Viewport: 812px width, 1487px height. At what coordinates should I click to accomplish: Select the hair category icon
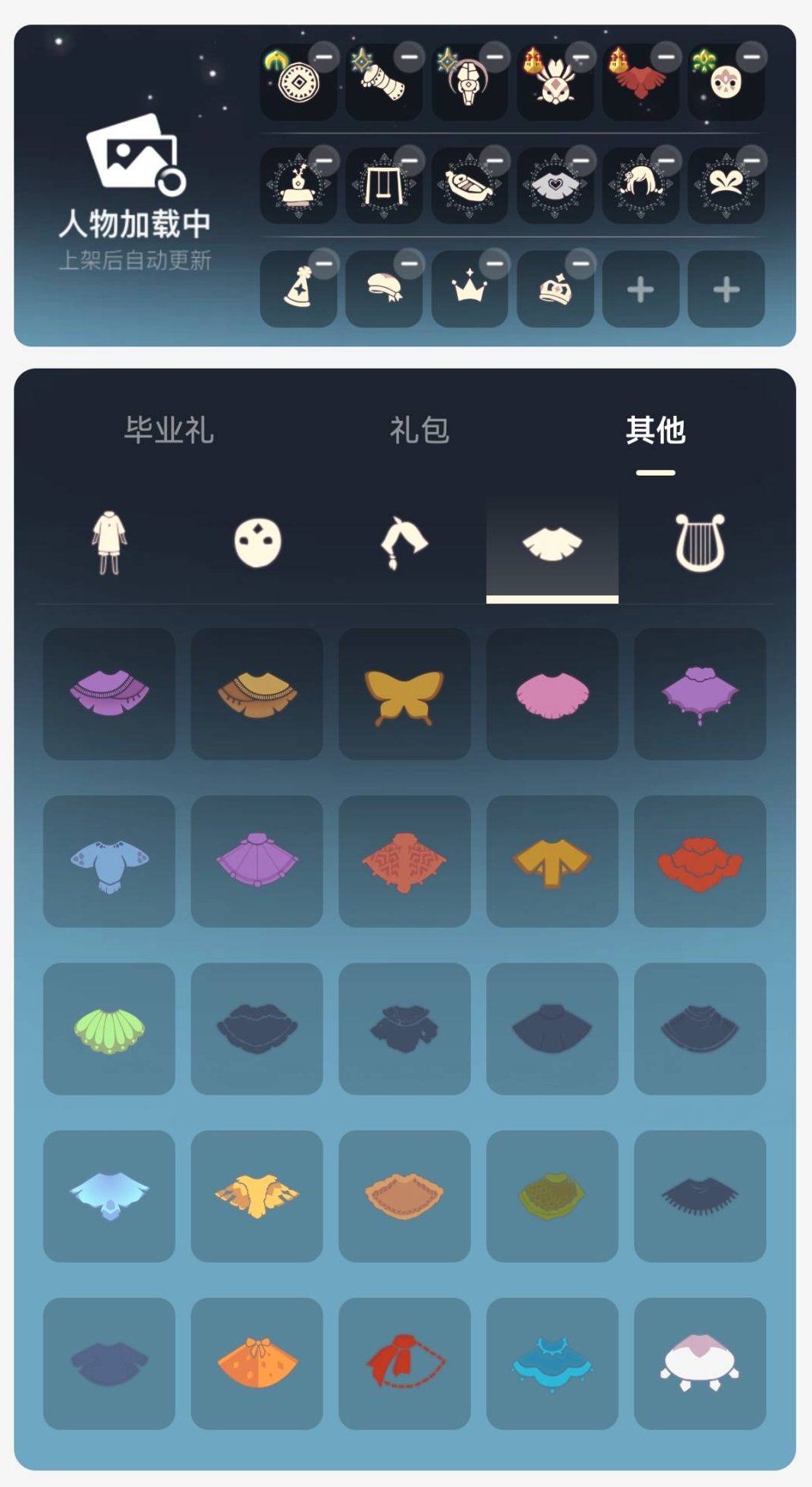tap(404, 544)
